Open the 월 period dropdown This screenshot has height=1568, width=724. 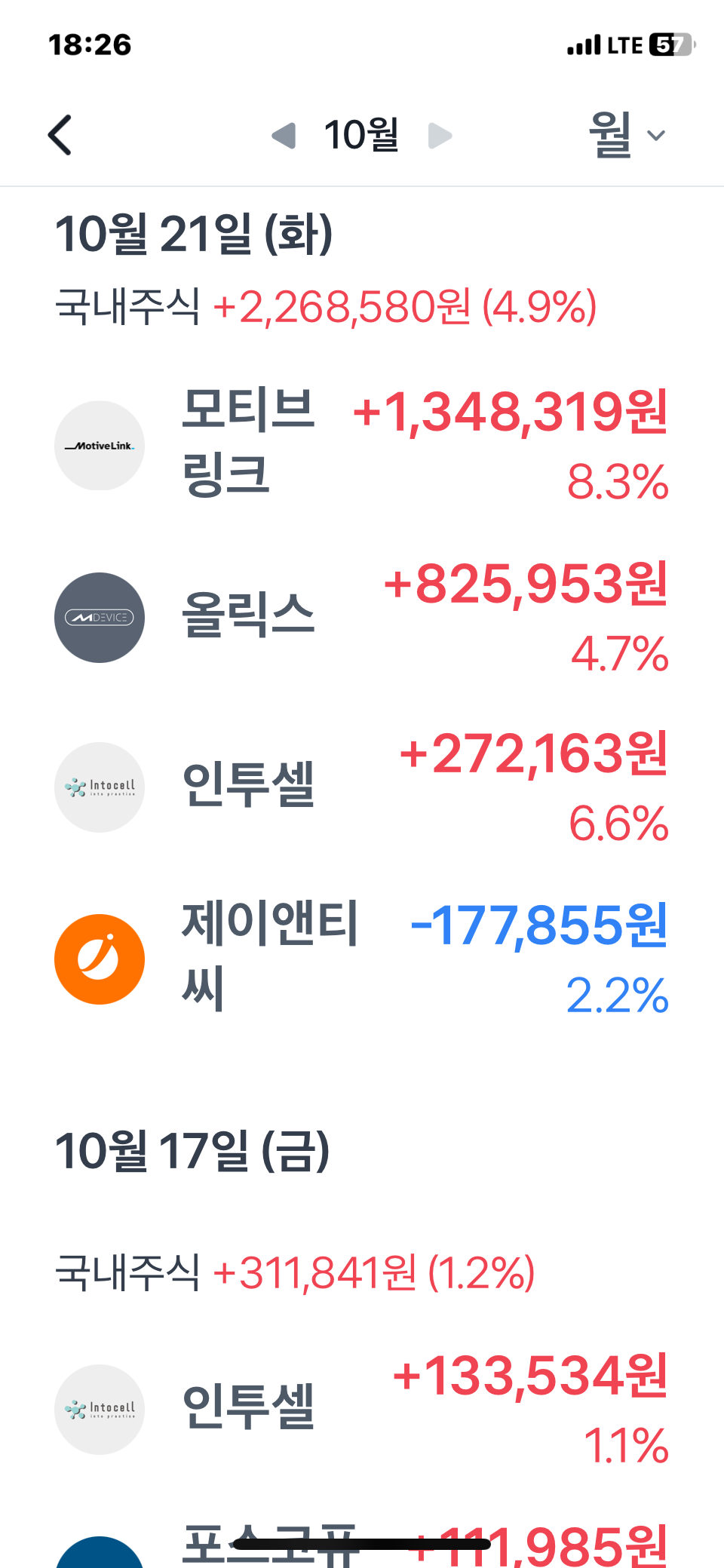pos(627,136)
